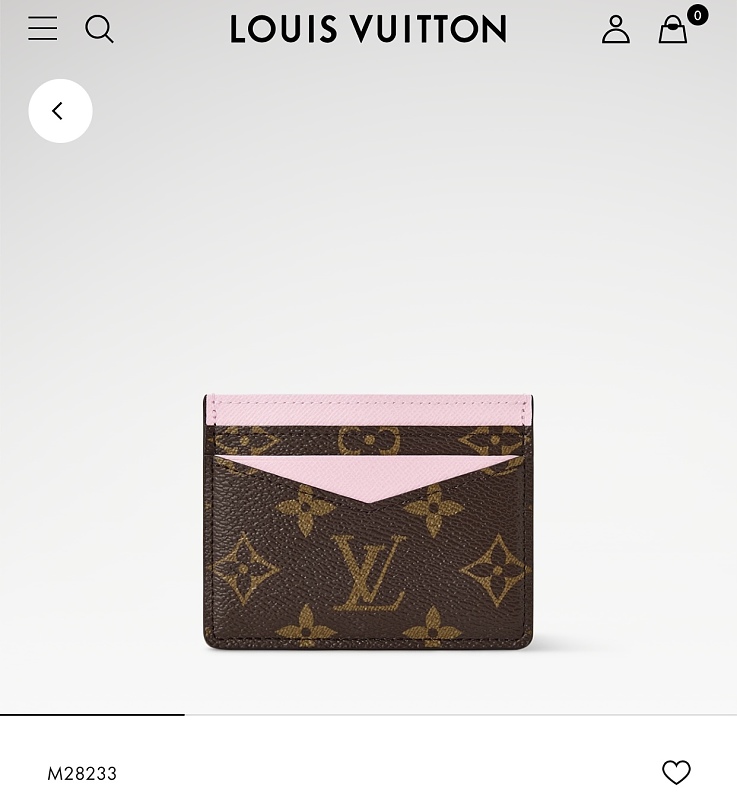Add item M28233 to wishlist
This screenshot has height=800, width=737.
coord(676,772)
